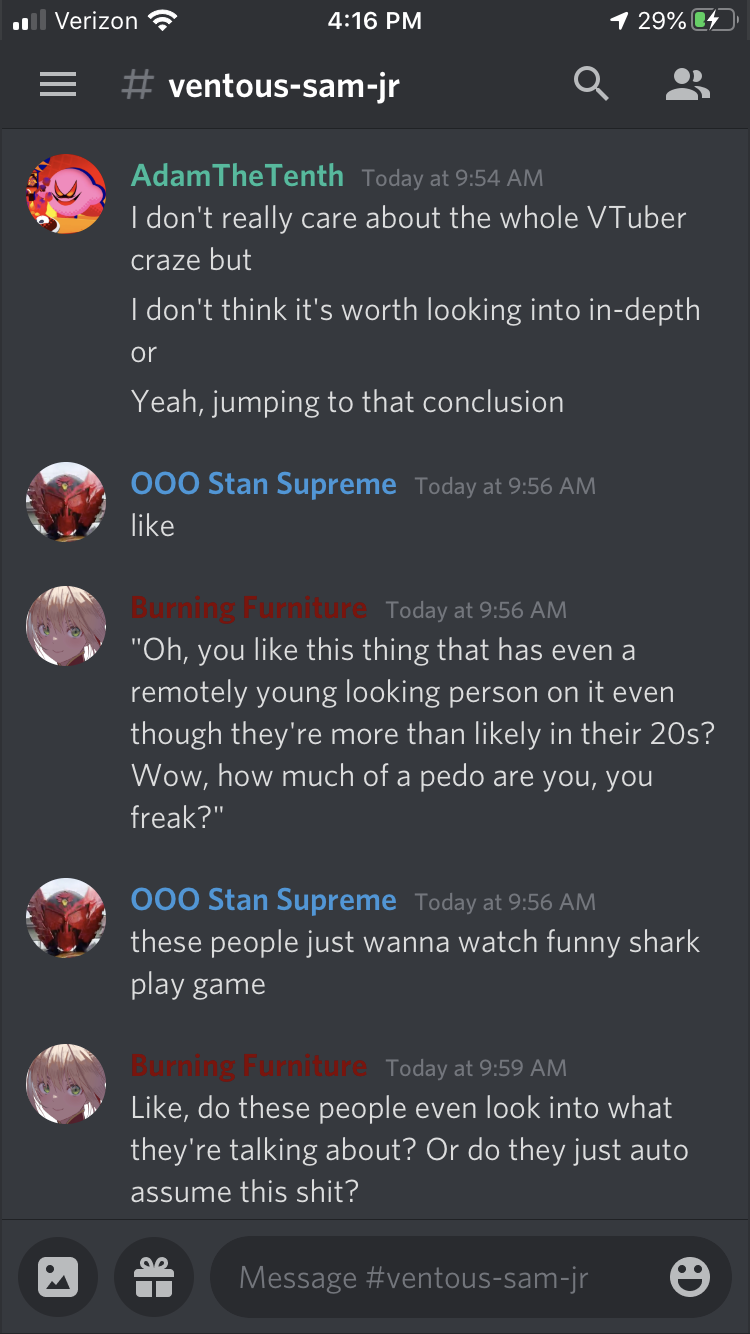
Task: Open the hamburger drawer menu
Action: [58, 85]
